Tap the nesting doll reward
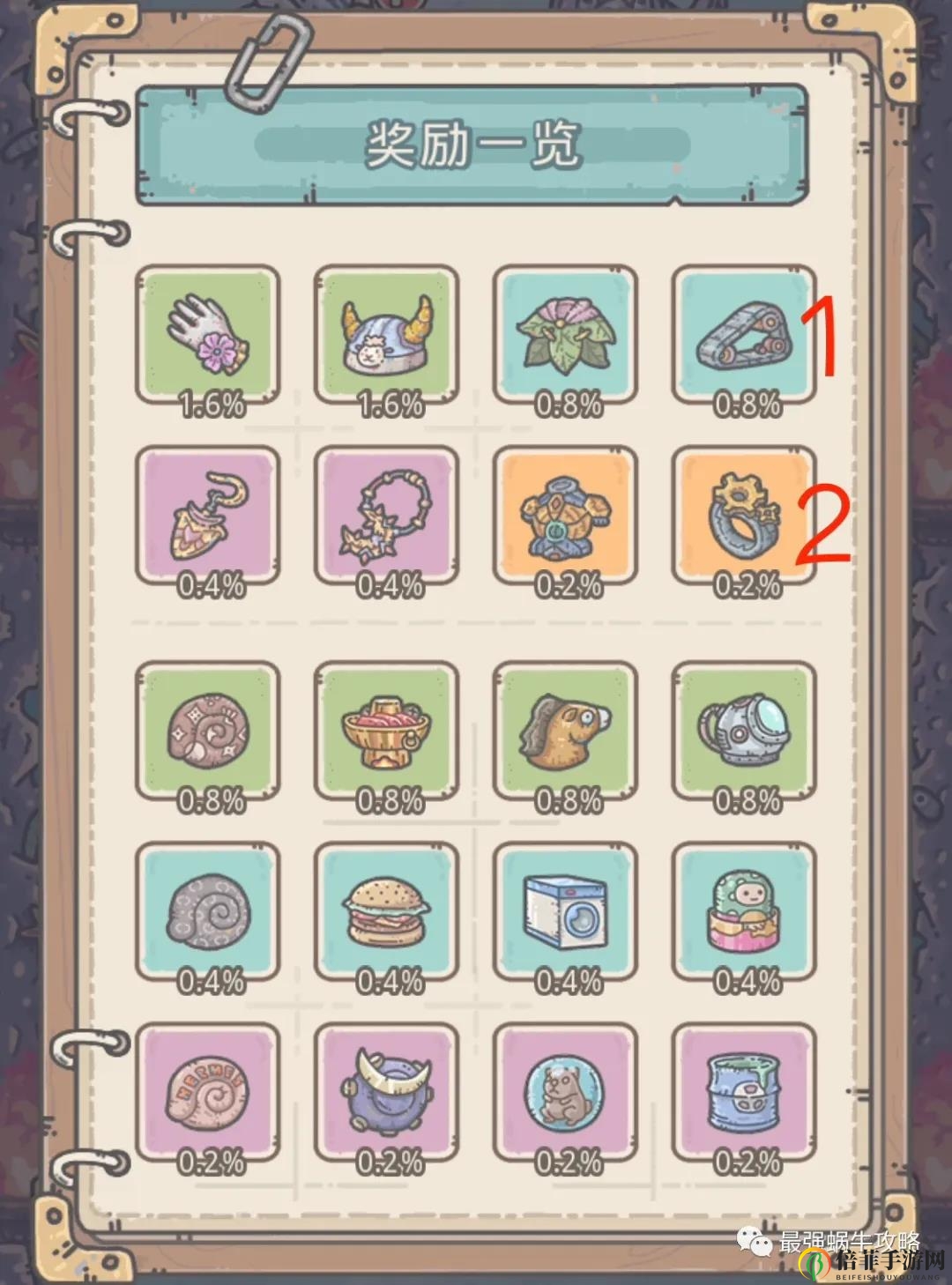952x1285 pixels. coord(743,910)
